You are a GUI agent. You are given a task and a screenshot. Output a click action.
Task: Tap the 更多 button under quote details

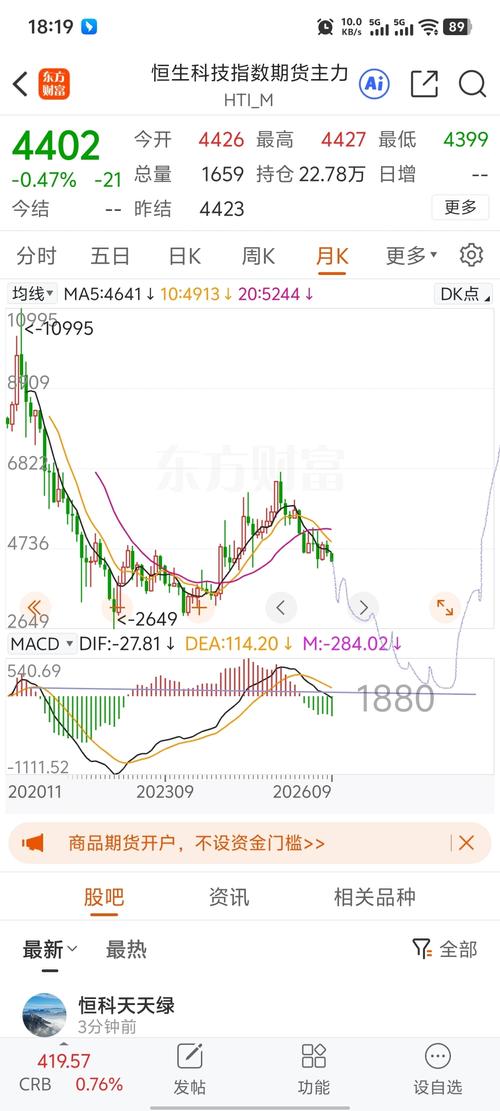[x=460, y=208]
